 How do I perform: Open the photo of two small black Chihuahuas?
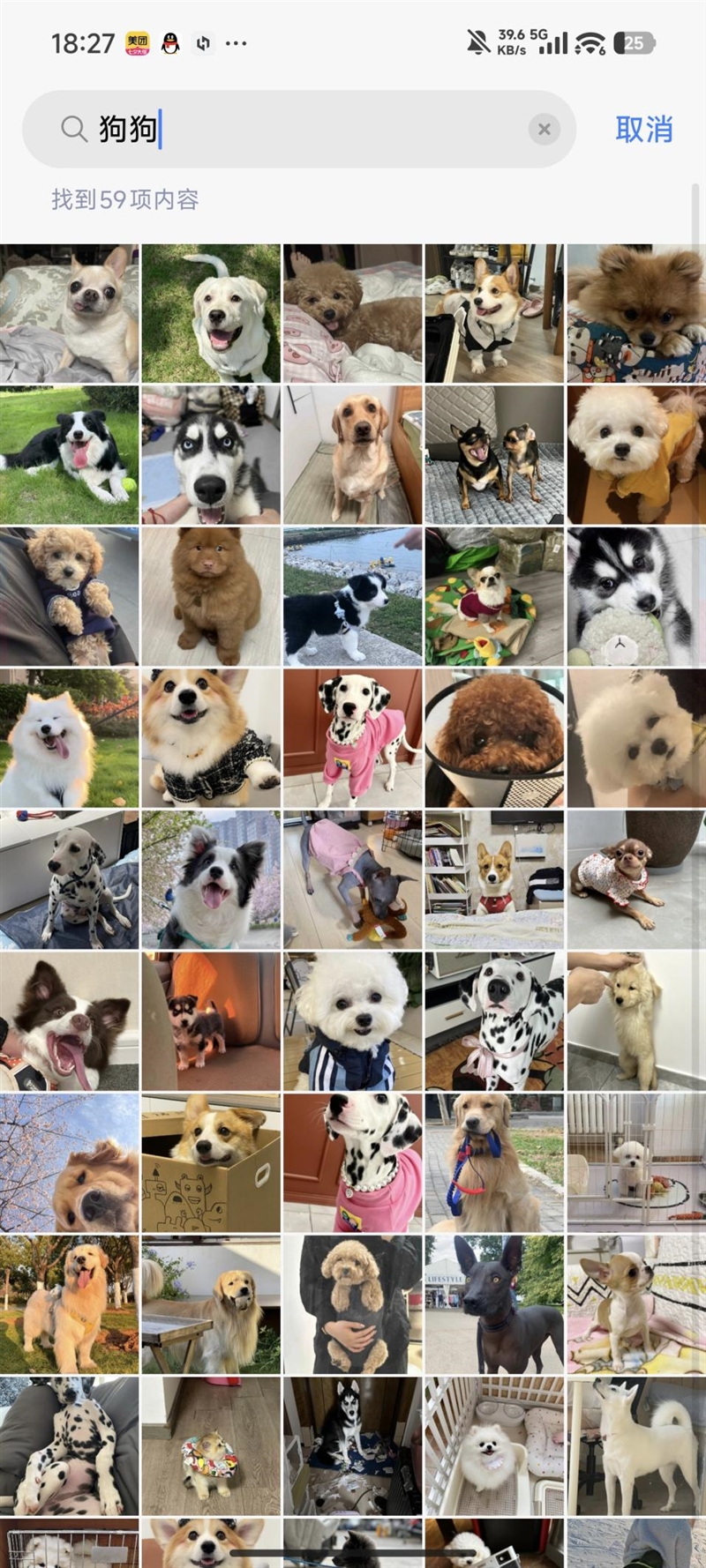click(x=494, y=455)
